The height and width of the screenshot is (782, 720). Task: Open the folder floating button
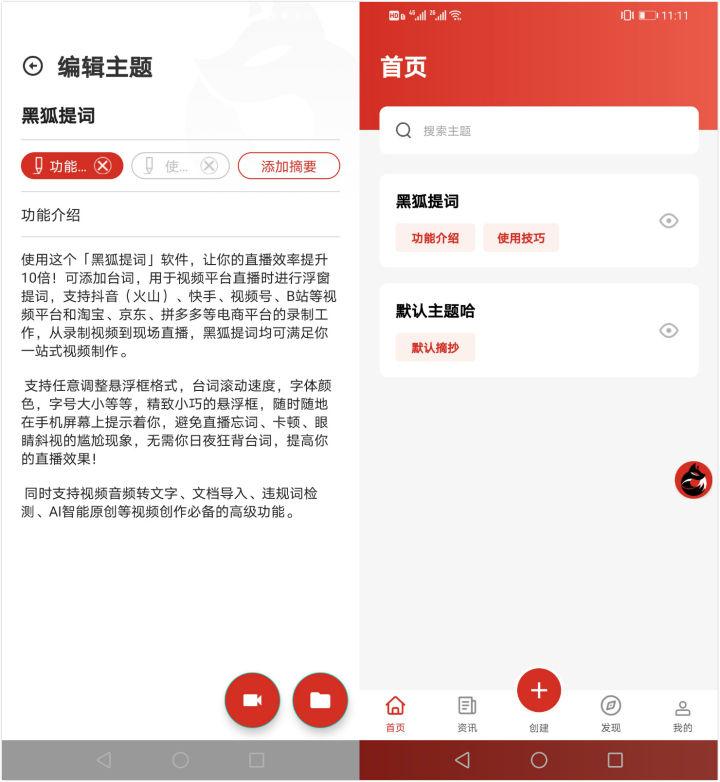tap(320, 700)
